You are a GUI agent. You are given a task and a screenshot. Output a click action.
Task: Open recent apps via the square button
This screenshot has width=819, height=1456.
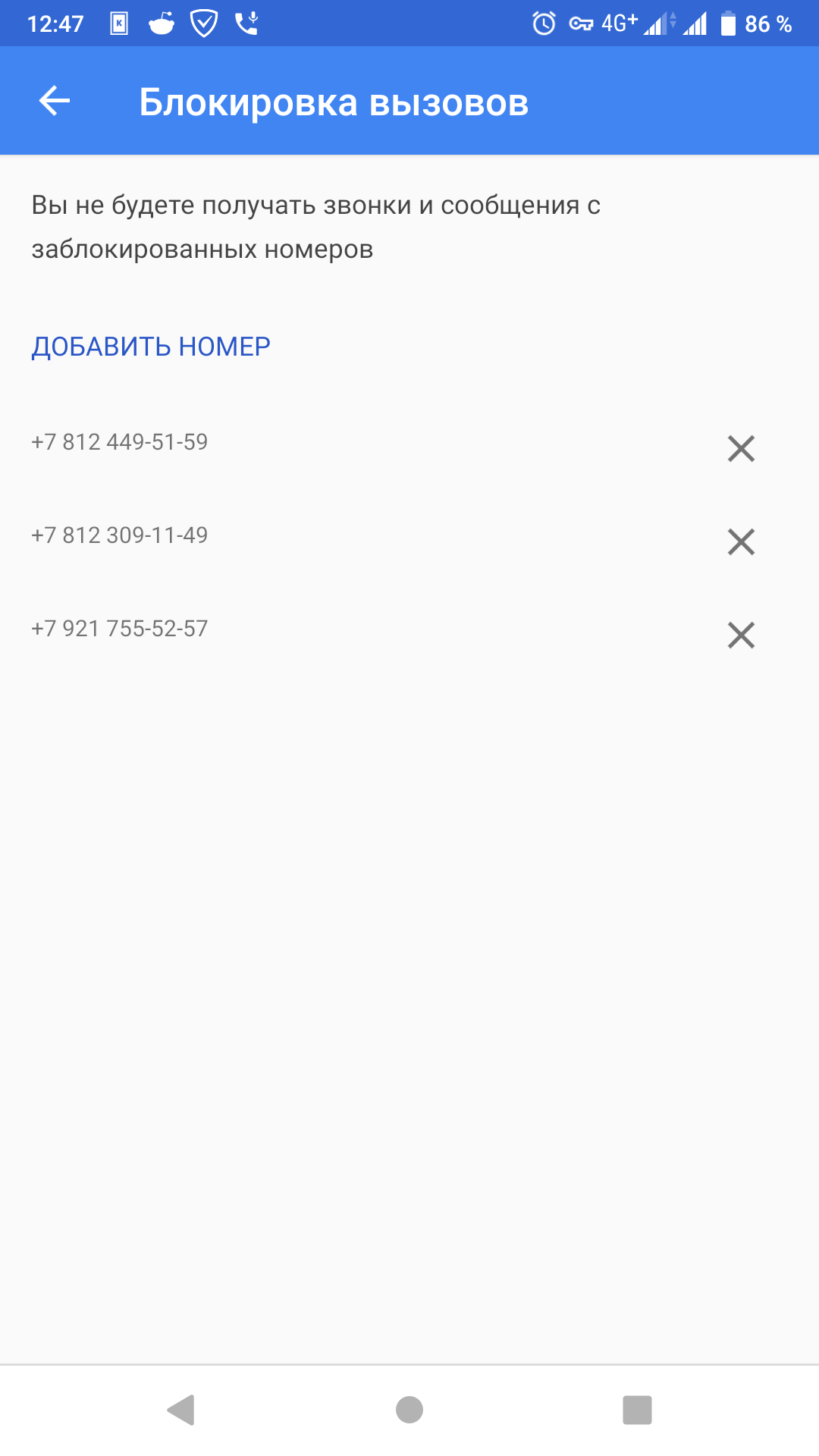[637, 1410]
